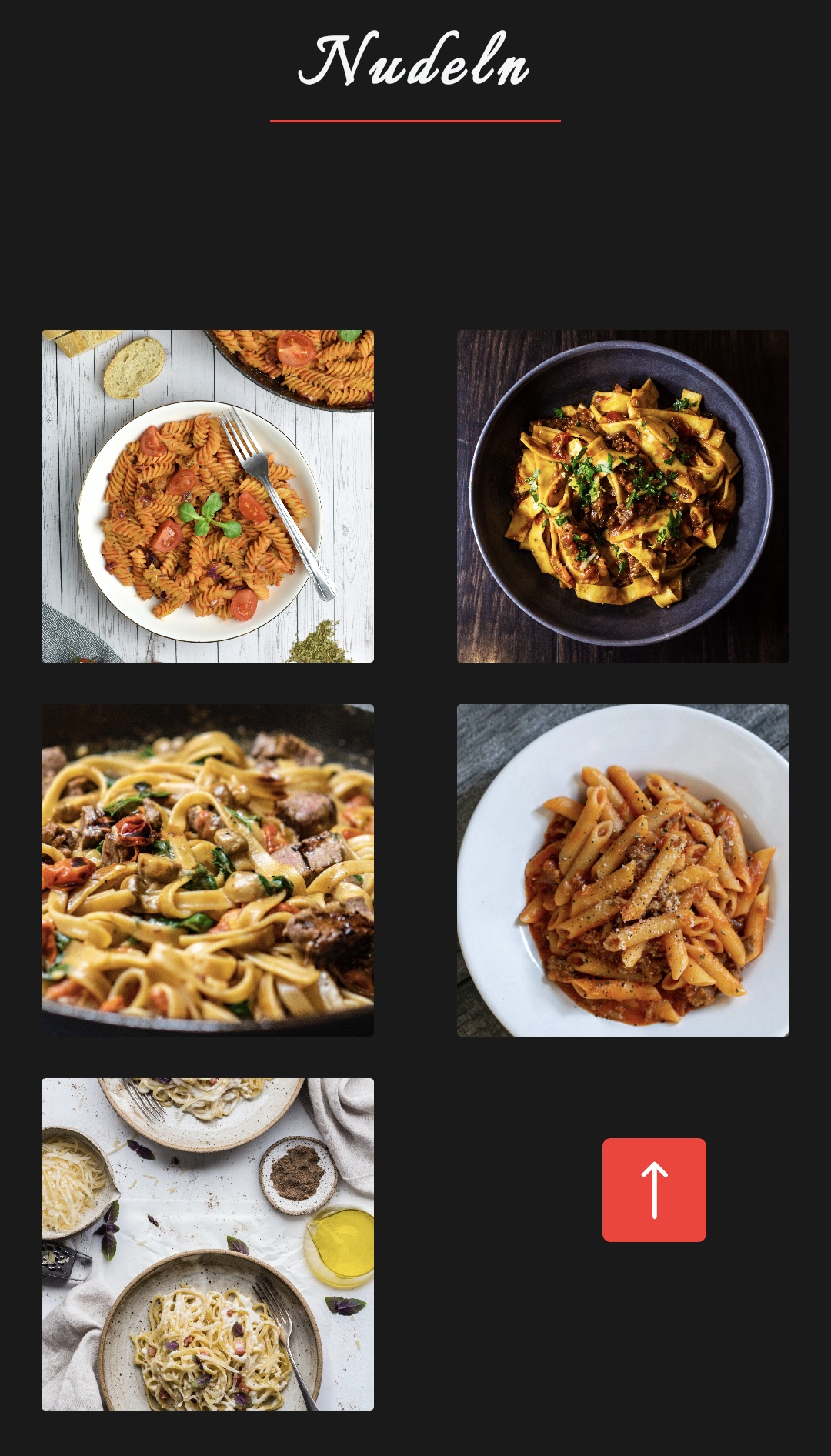The width and height of the screenshot is (831, 1456).
Task: Open the spaghetti carbonara photo
Action: 208,1244
